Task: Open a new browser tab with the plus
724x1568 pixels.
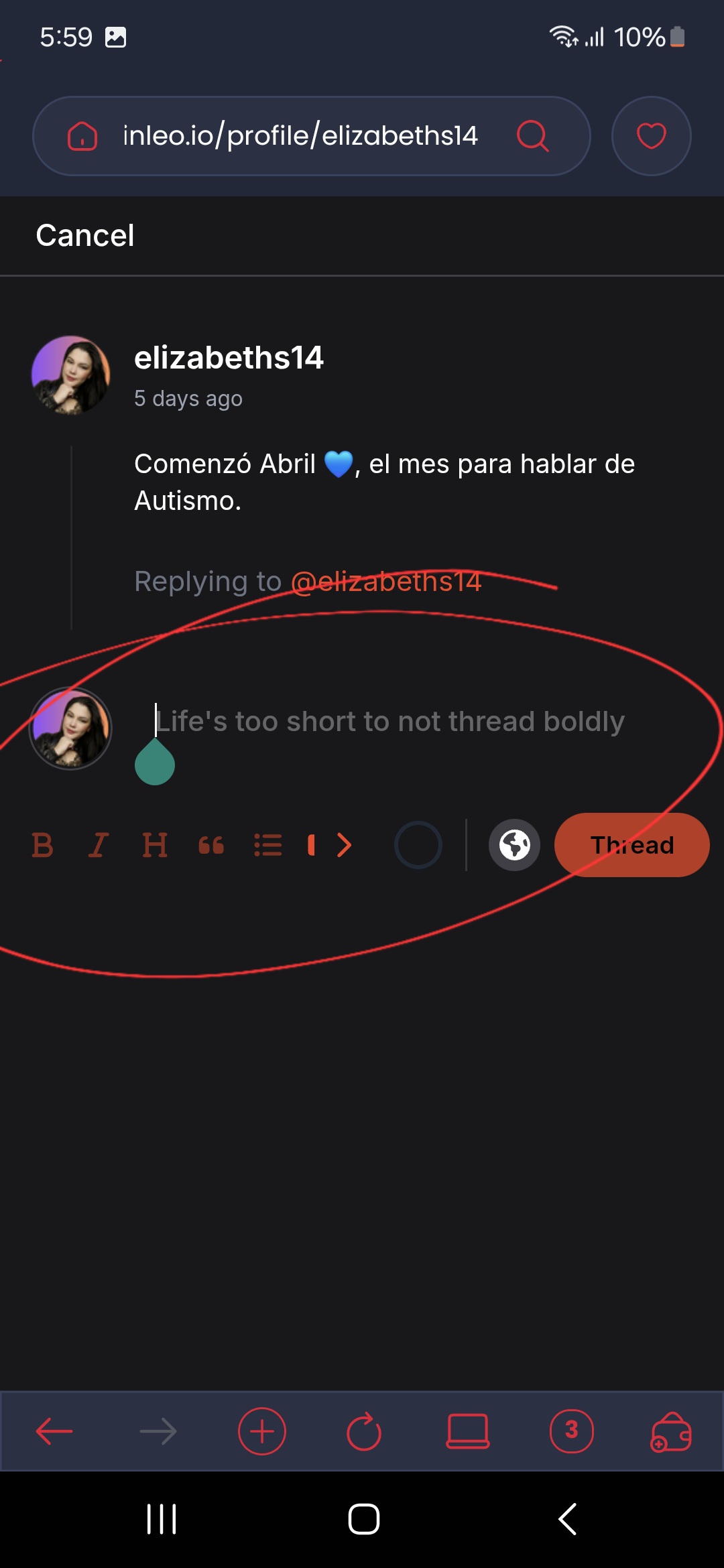Action: (261, 1431)
